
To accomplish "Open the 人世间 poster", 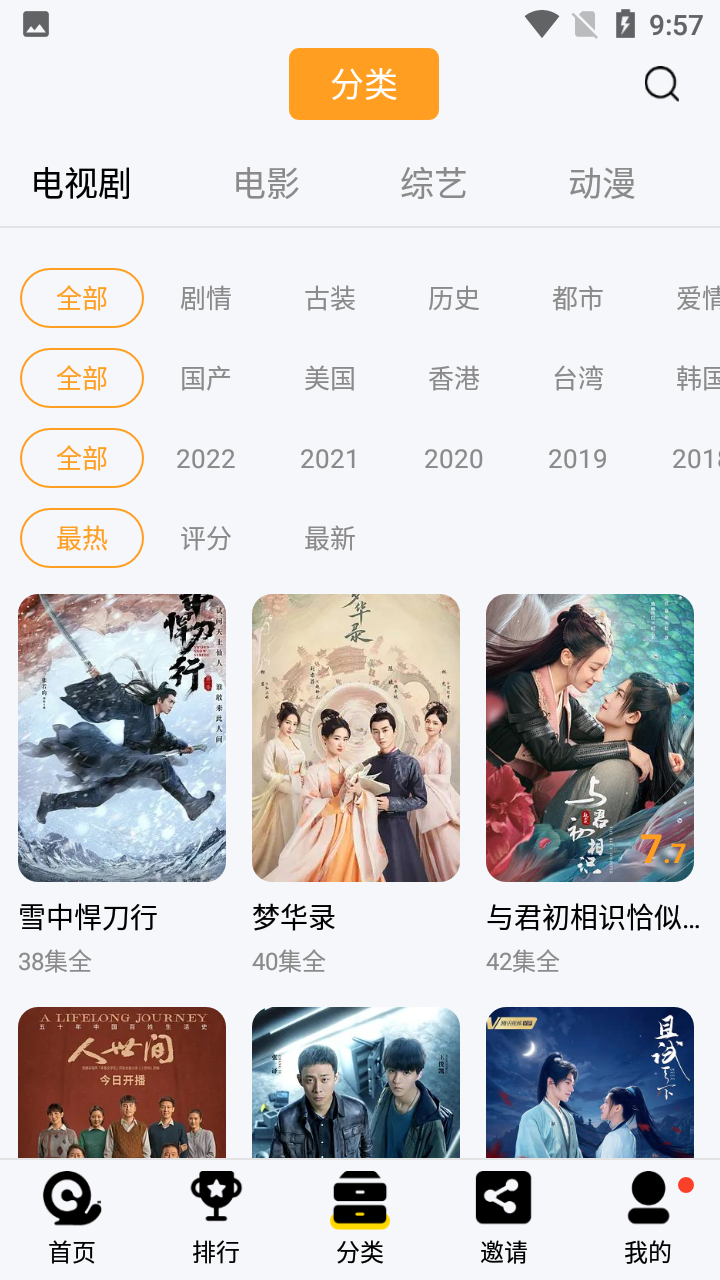I will pos(122,1083).
